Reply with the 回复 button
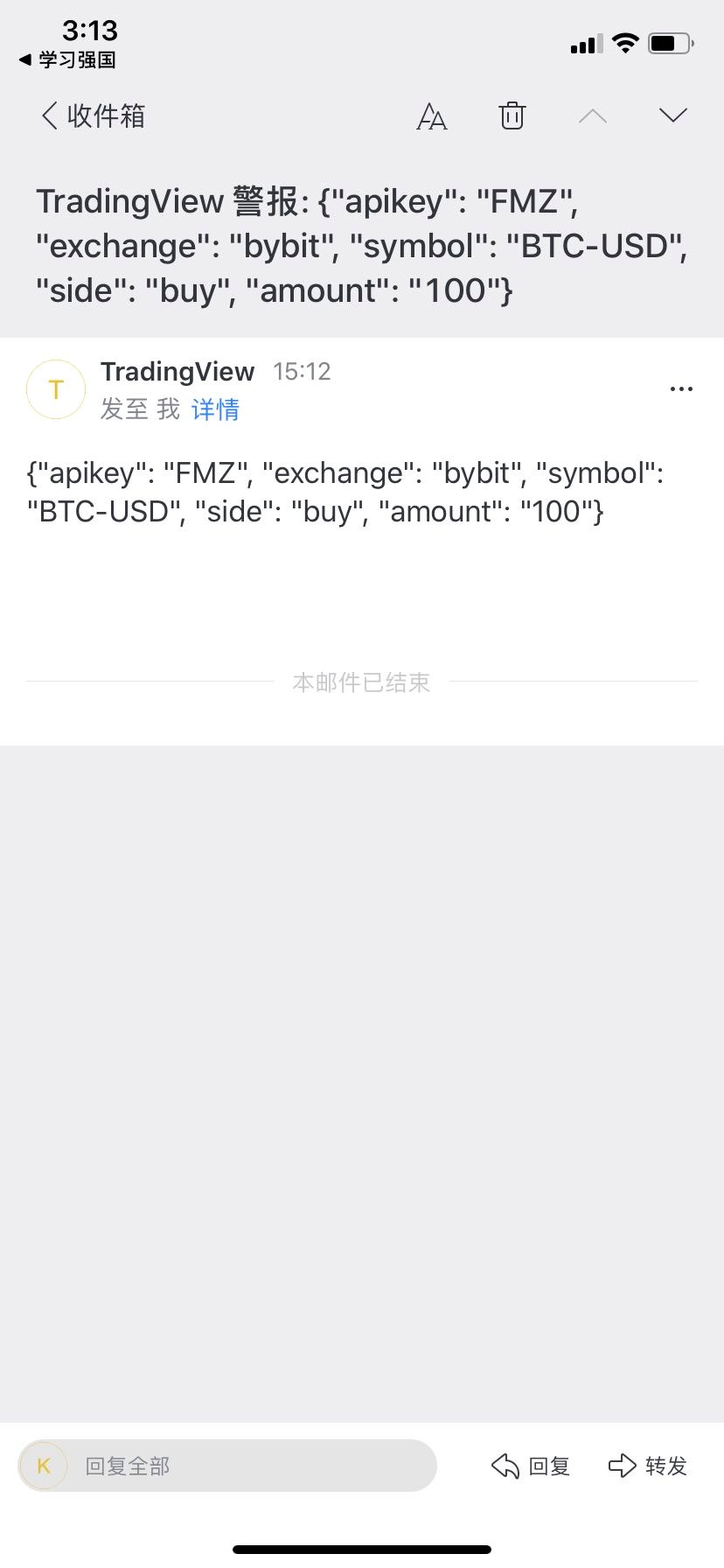724x1568 pixels. click(x=531, y=1466)
